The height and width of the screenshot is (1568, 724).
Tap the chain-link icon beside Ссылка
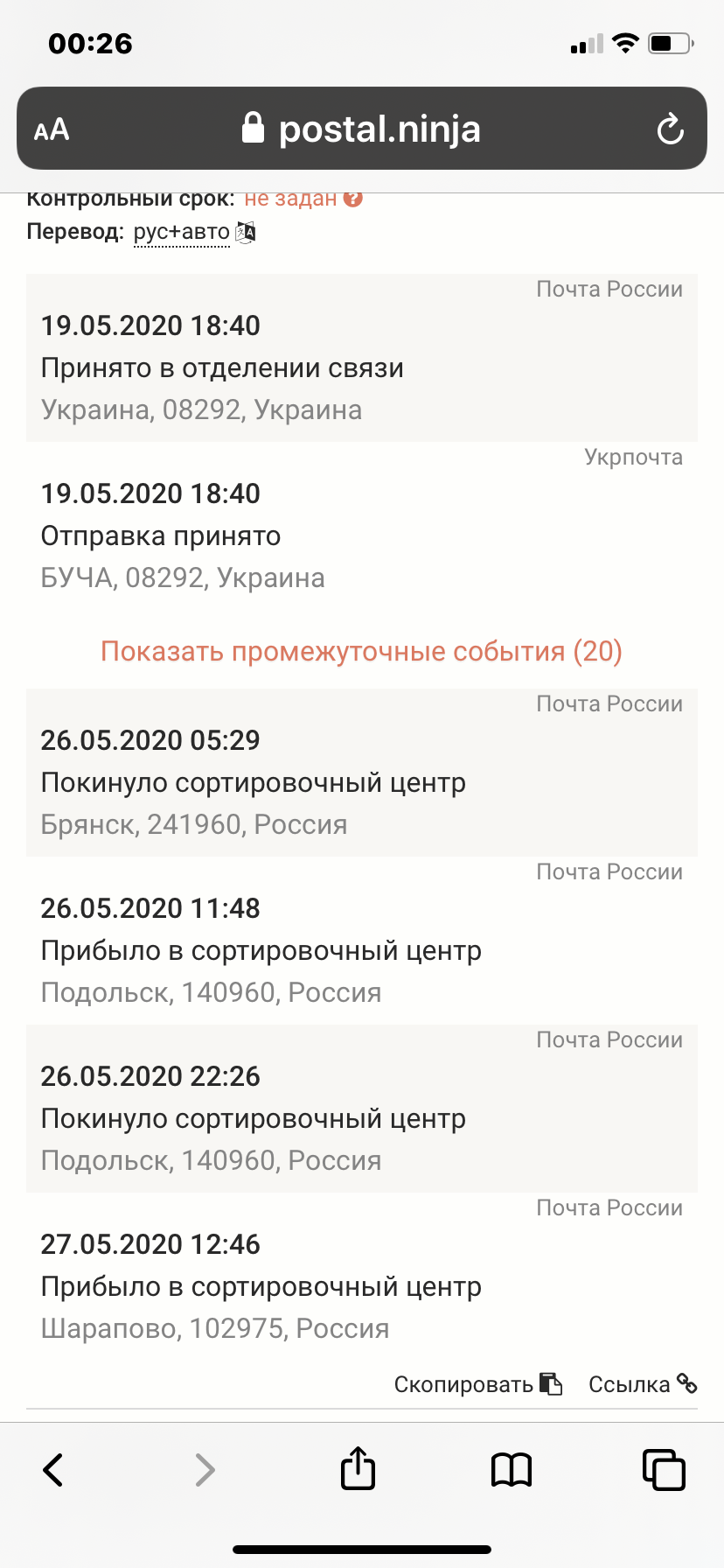[x=690, y=1382]
